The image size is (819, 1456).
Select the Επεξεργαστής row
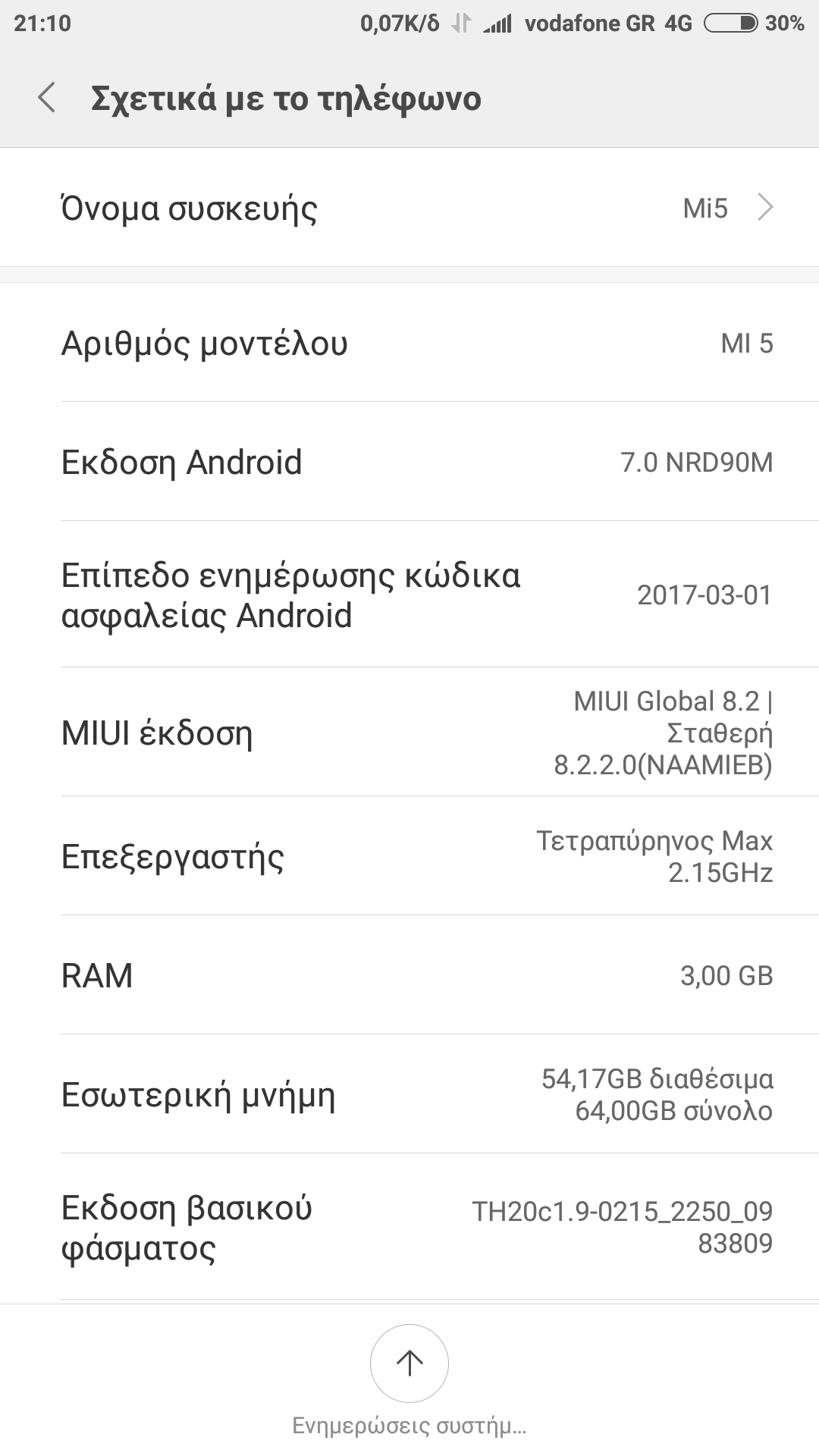tap(409, 856)
